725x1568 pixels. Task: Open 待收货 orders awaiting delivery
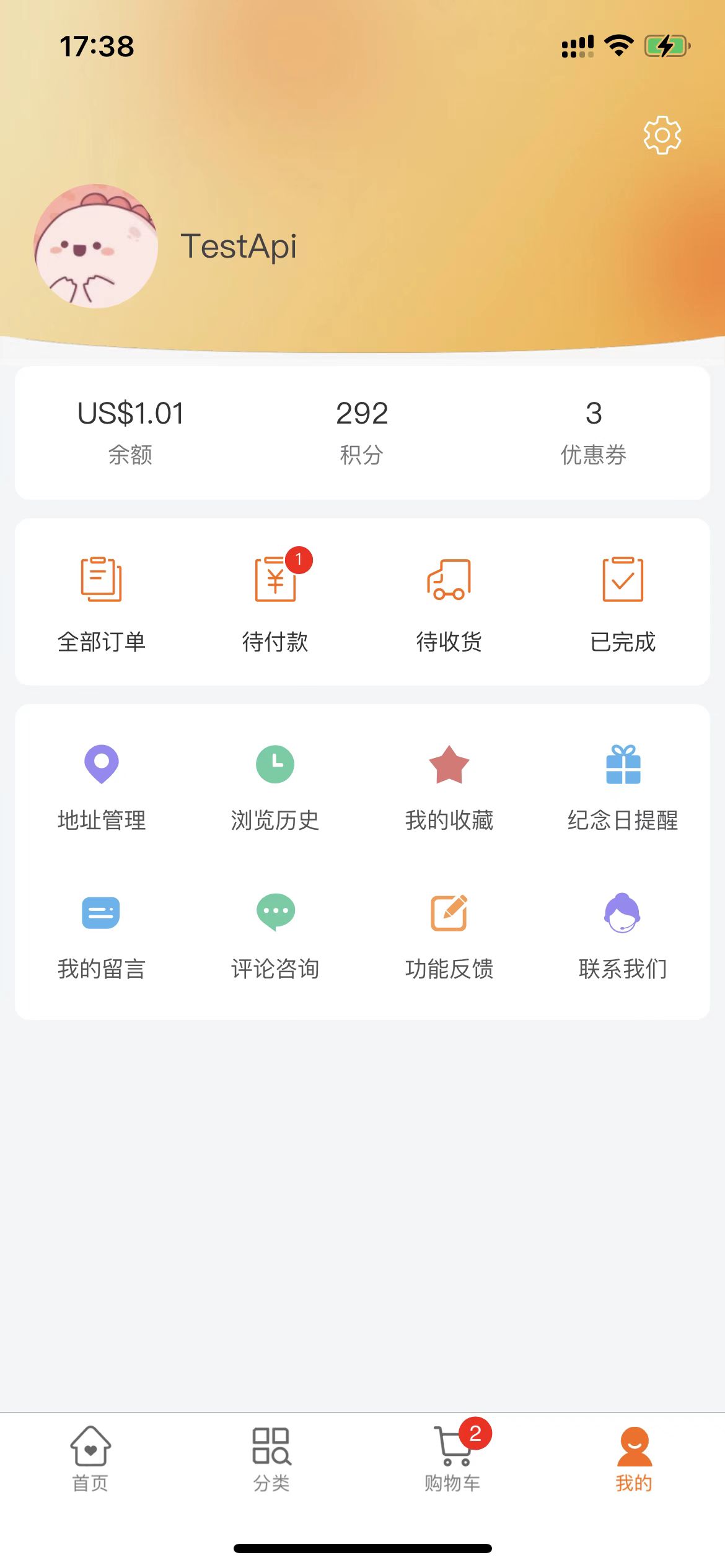click(x=449, y=602)
